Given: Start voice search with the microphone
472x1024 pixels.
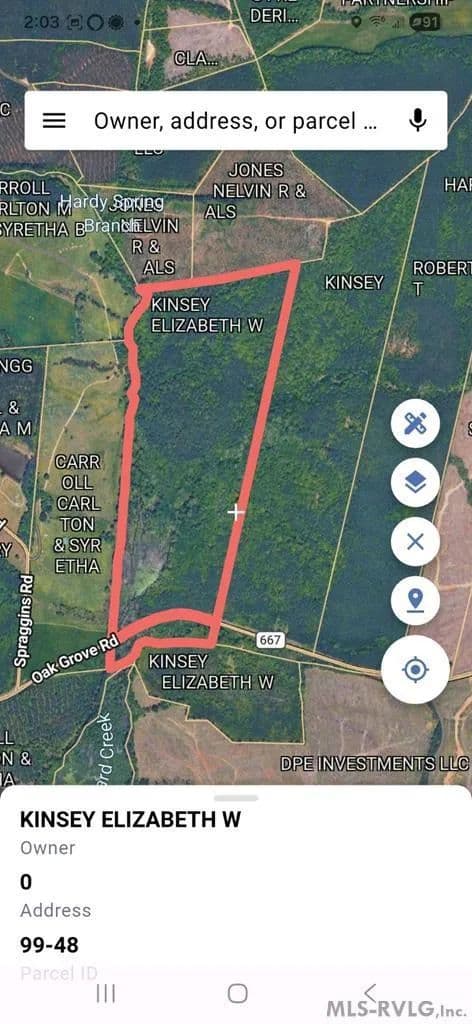Looking at the screenshot, I should 418,120.
